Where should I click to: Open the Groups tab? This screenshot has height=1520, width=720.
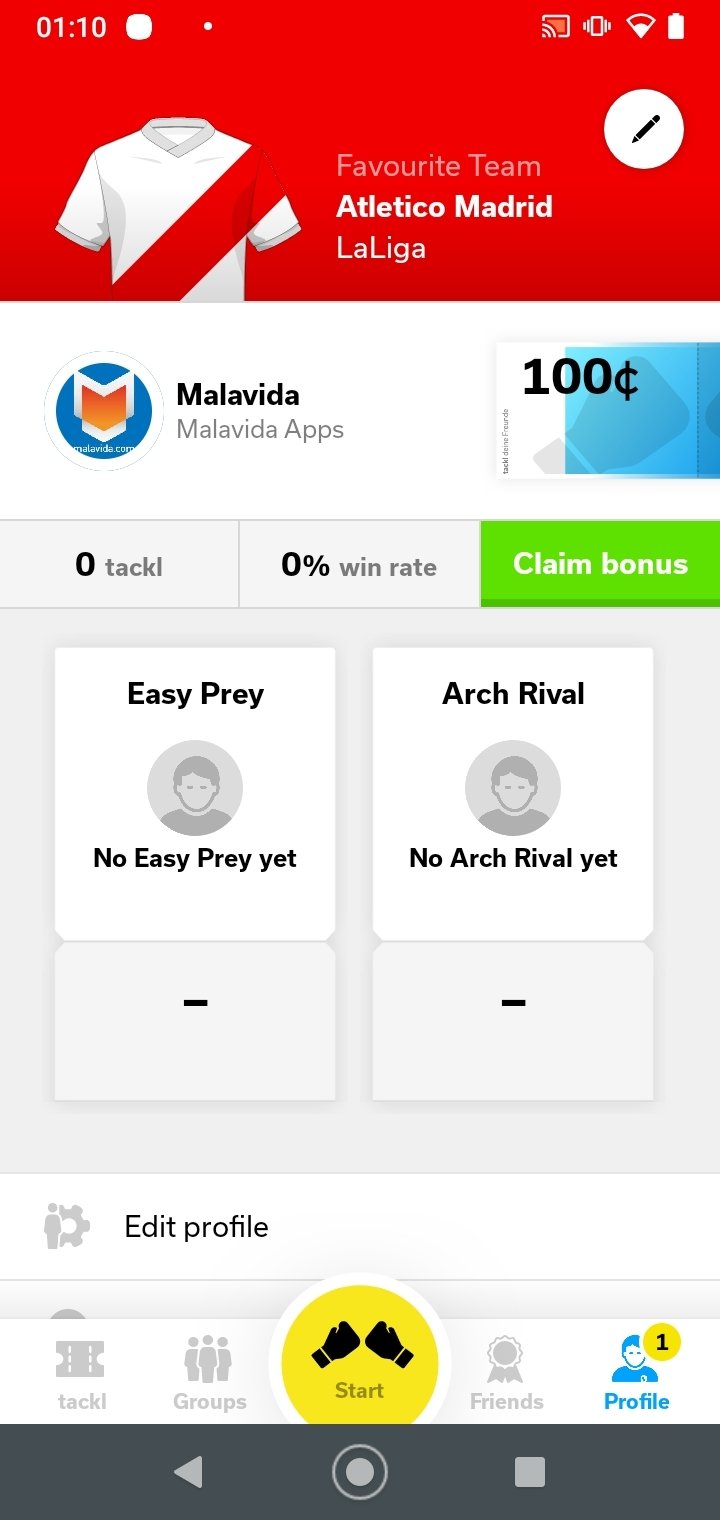point(209,1374)
